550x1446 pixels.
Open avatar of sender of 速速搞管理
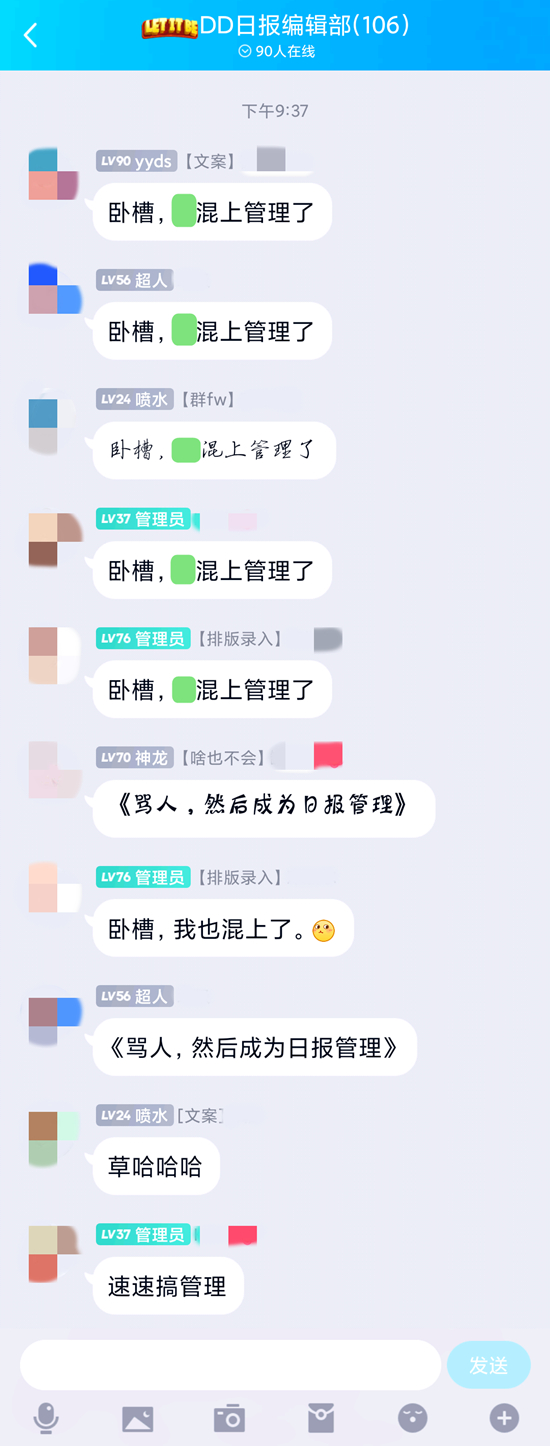tap(54, 1253)
